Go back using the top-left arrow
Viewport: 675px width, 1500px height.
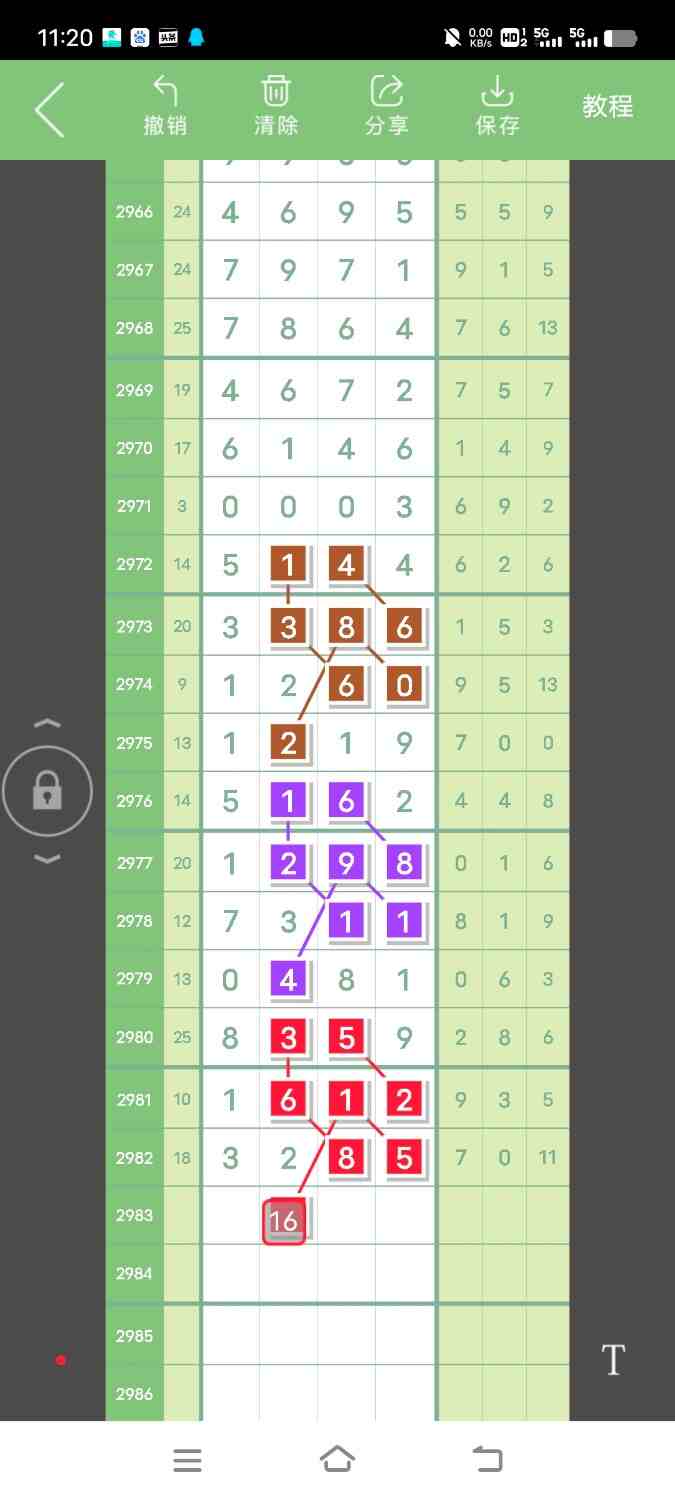[49, 109]
